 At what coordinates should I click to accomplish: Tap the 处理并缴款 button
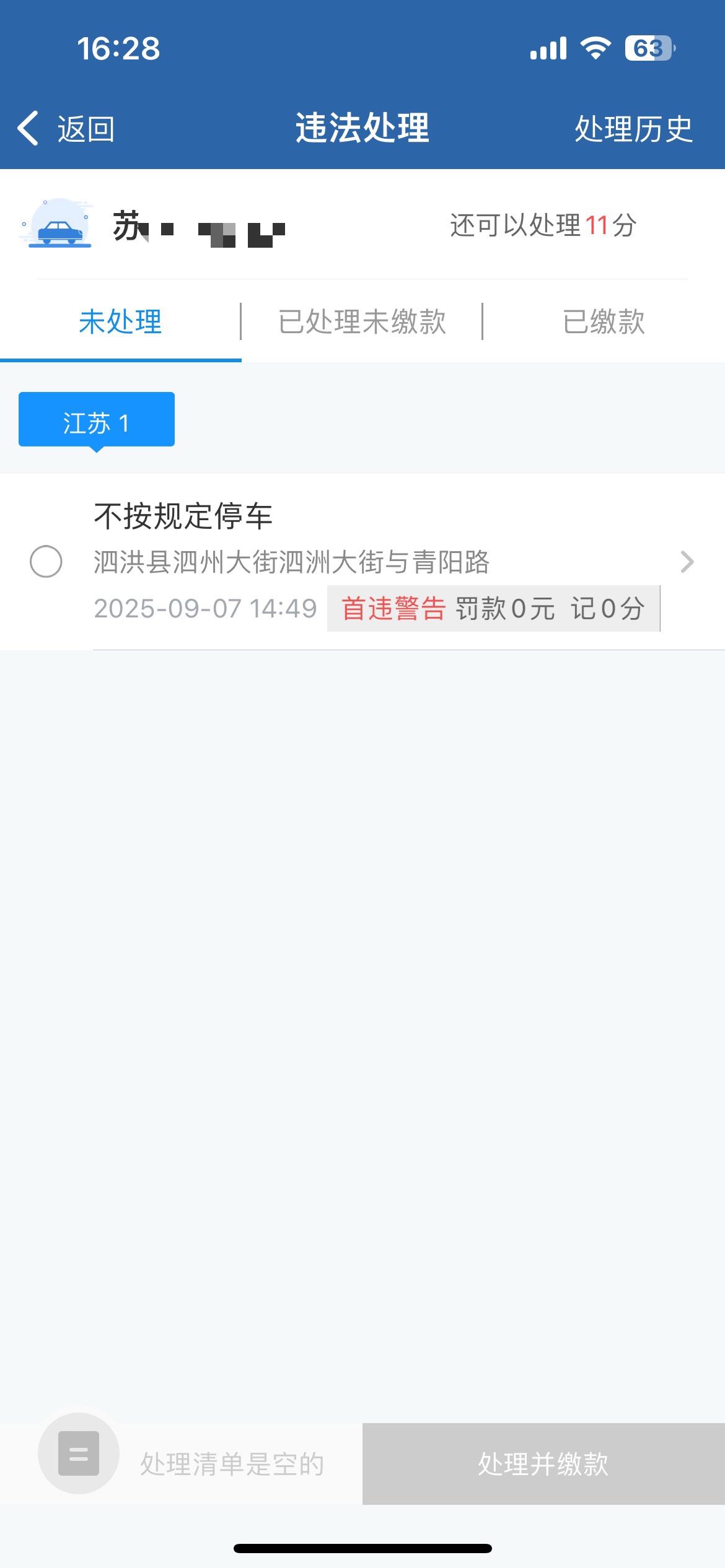[x=543, y=1464]
